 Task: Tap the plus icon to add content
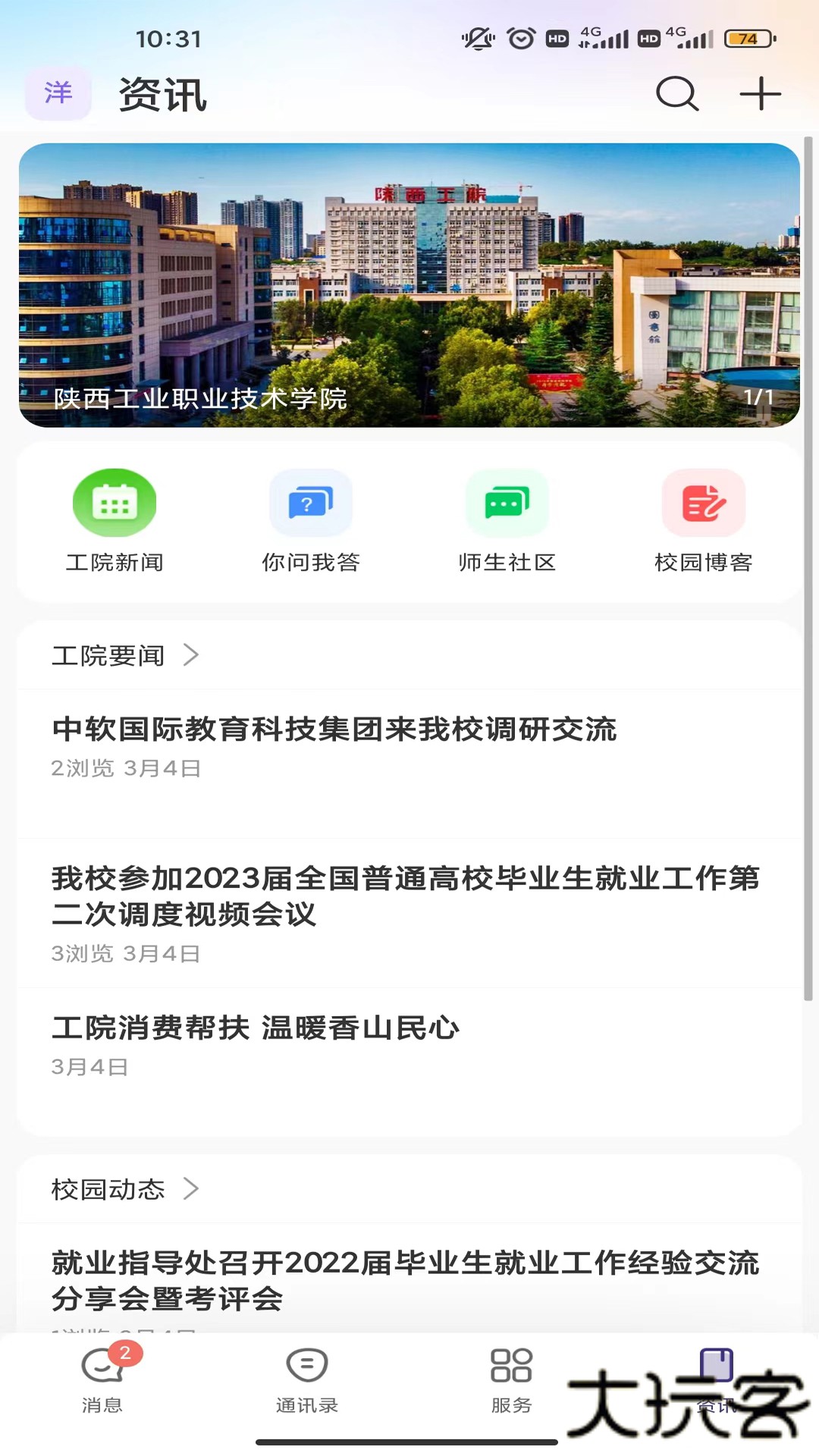click(760, 94)
